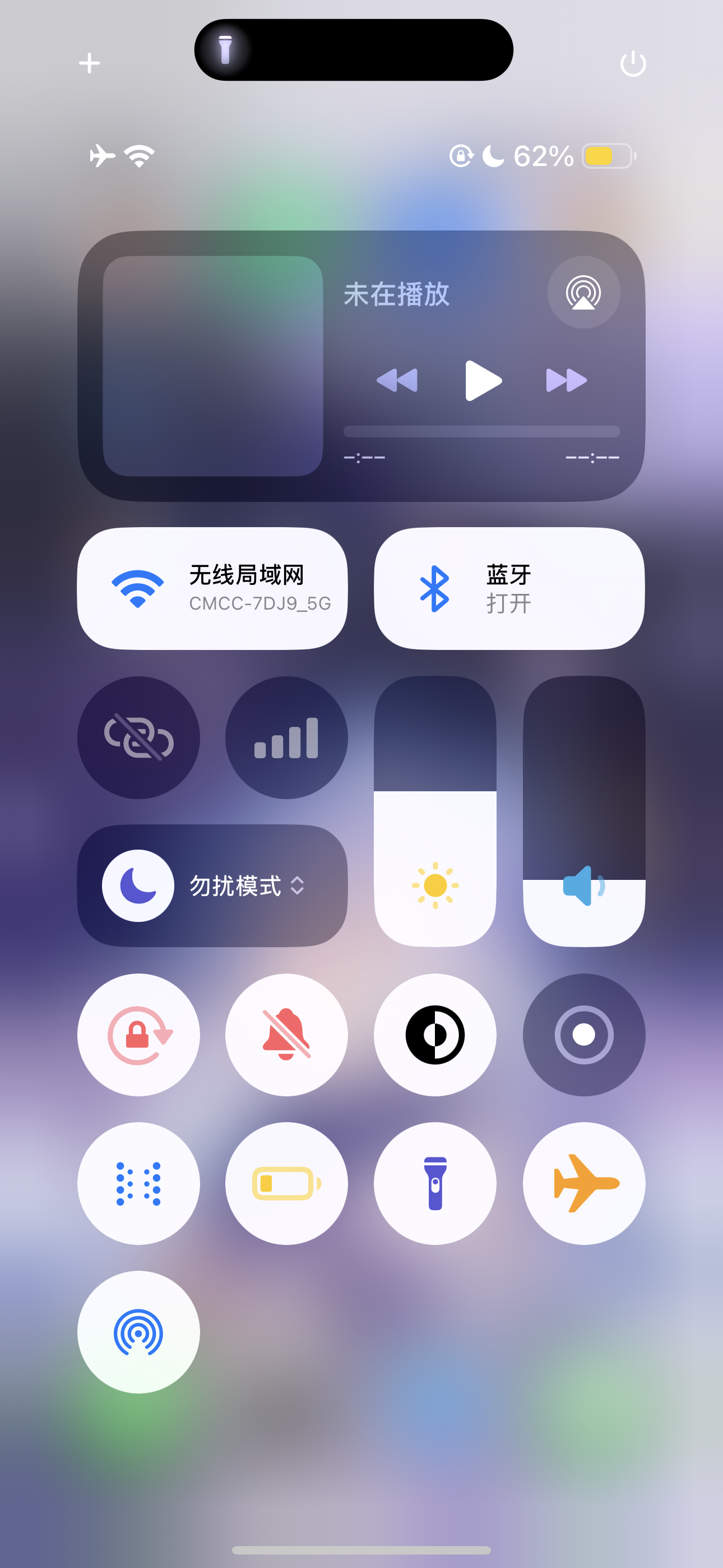Start screen recording
The image size is (723, 1568).
pyautogui.click(x=583, y=1034)
